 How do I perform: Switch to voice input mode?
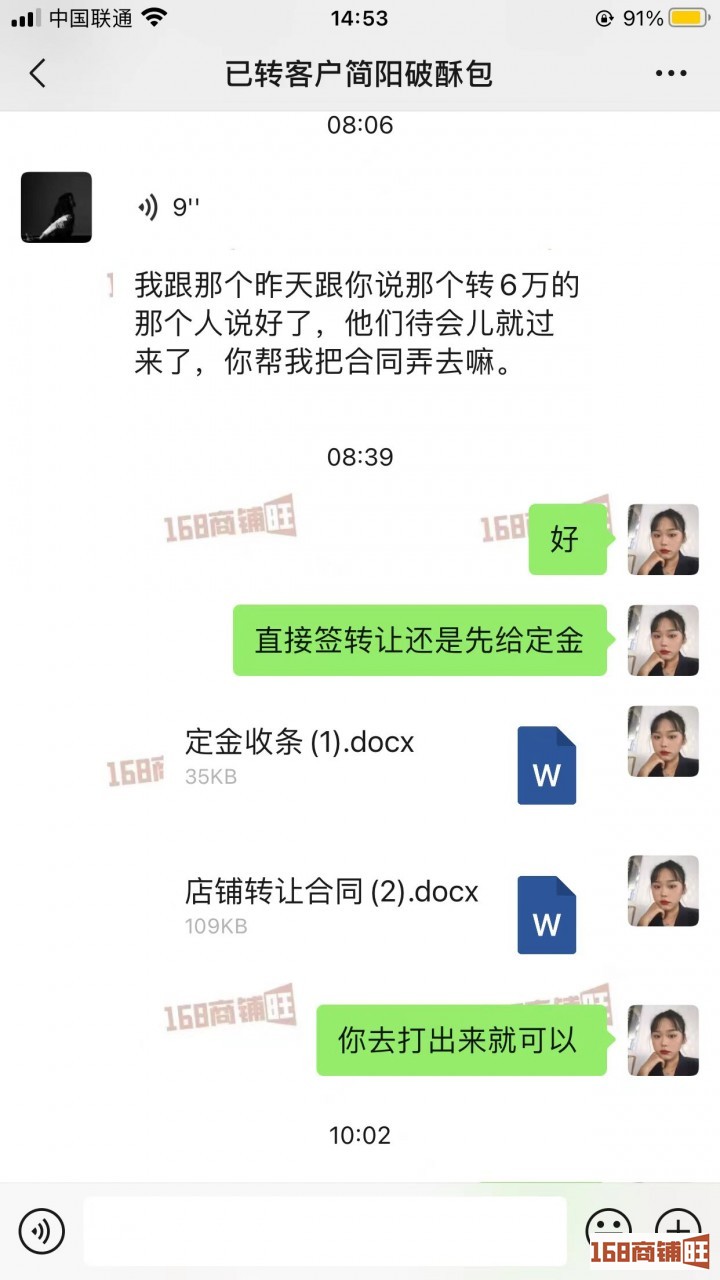(42, 1230)
